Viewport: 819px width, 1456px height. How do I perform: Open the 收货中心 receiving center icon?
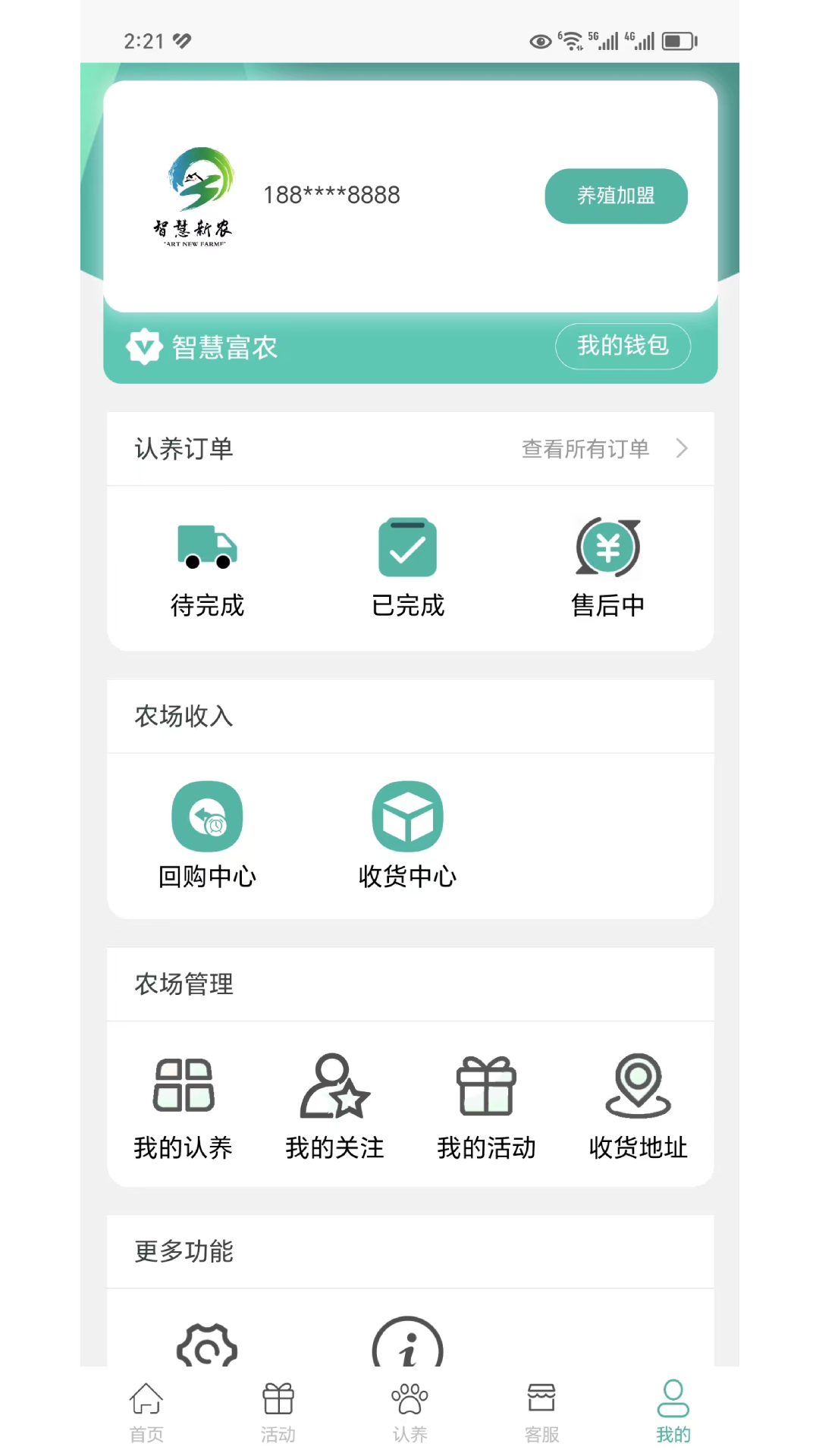click(408, 817)
